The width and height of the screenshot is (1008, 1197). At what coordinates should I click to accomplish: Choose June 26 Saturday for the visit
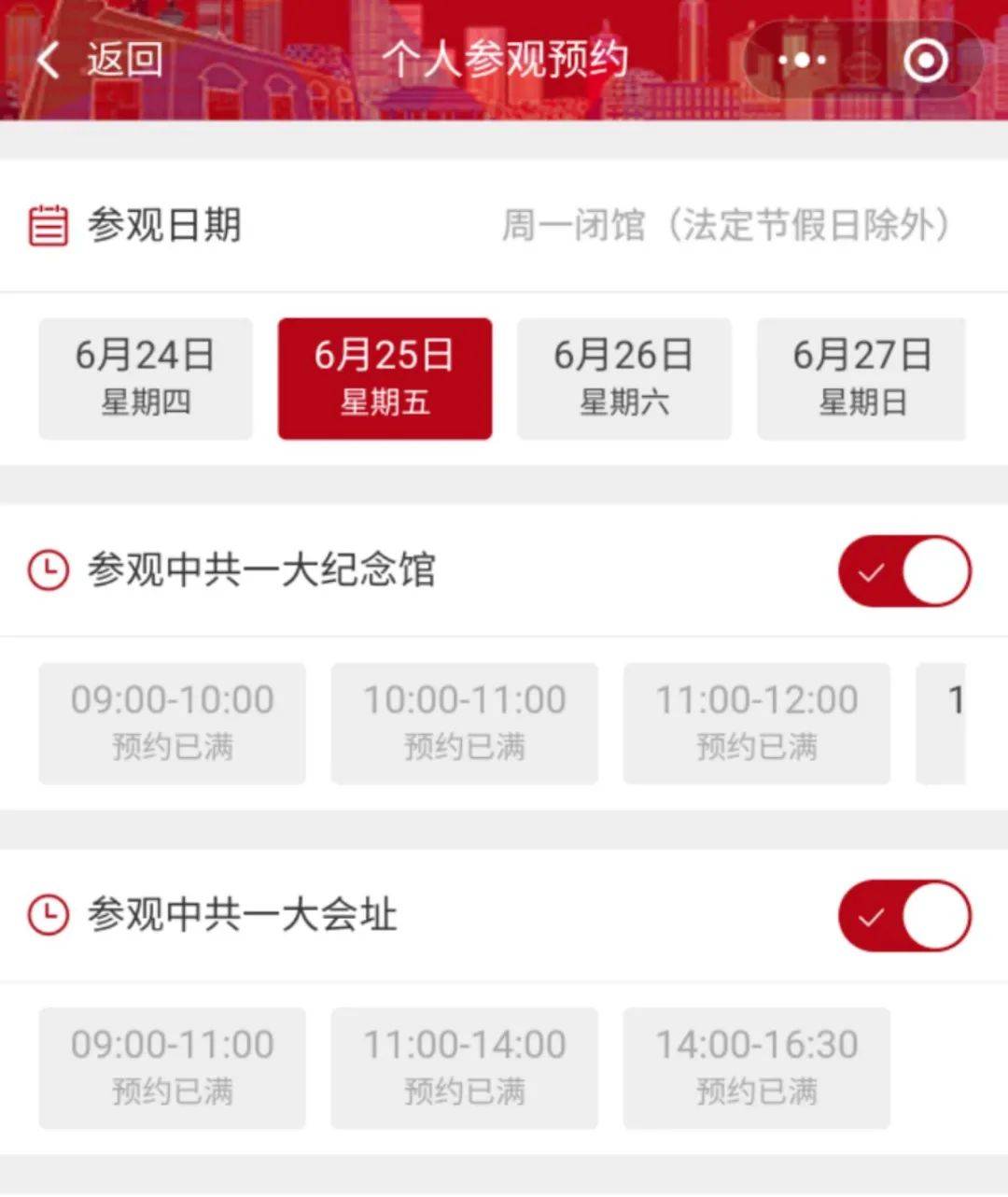click(x=623, y=378)
